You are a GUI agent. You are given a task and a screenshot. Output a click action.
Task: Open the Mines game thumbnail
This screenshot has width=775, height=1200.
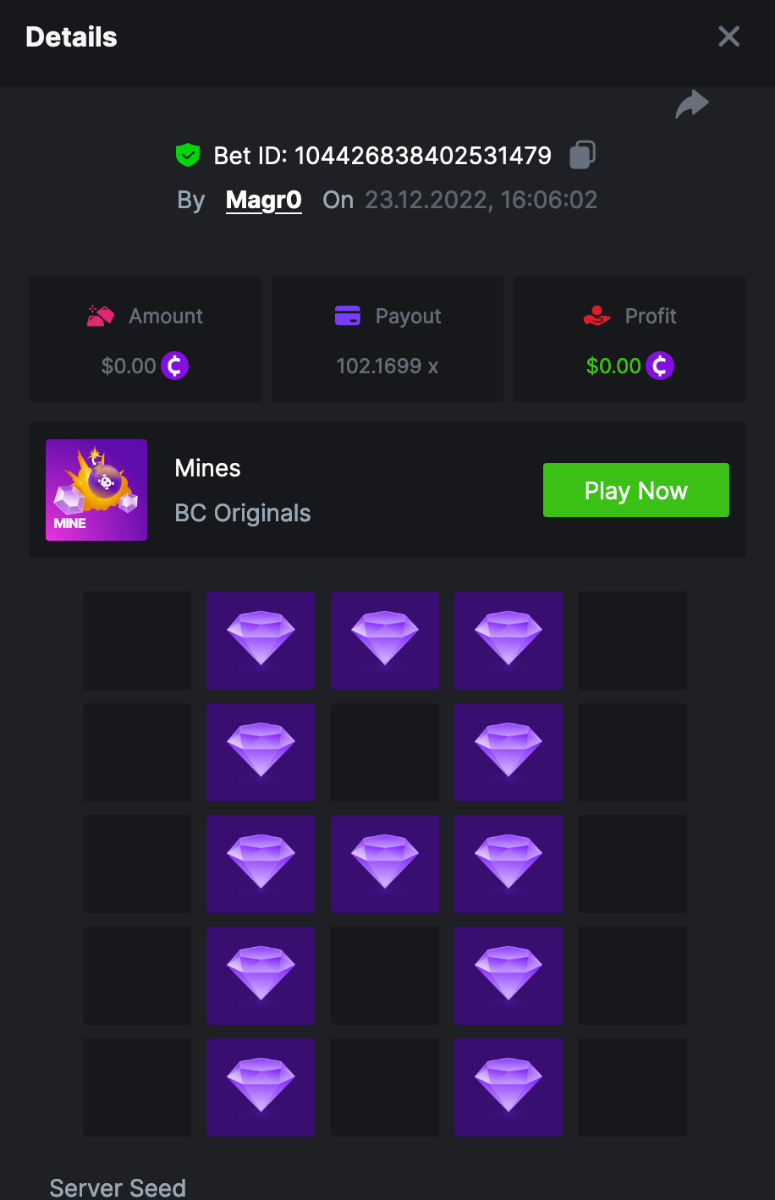(97, 490)
